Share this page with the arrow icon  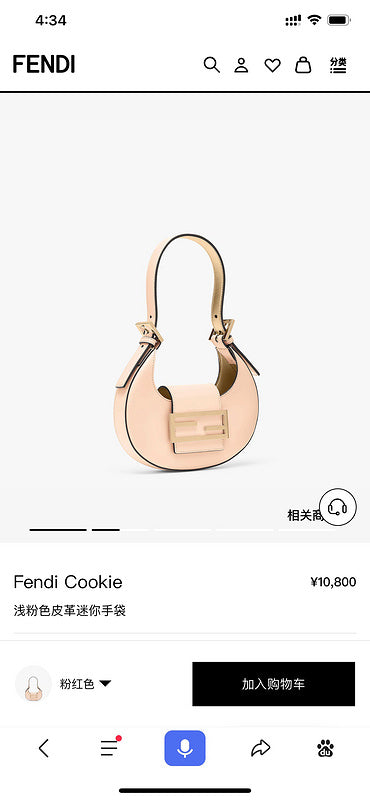(x=260, y=748)
